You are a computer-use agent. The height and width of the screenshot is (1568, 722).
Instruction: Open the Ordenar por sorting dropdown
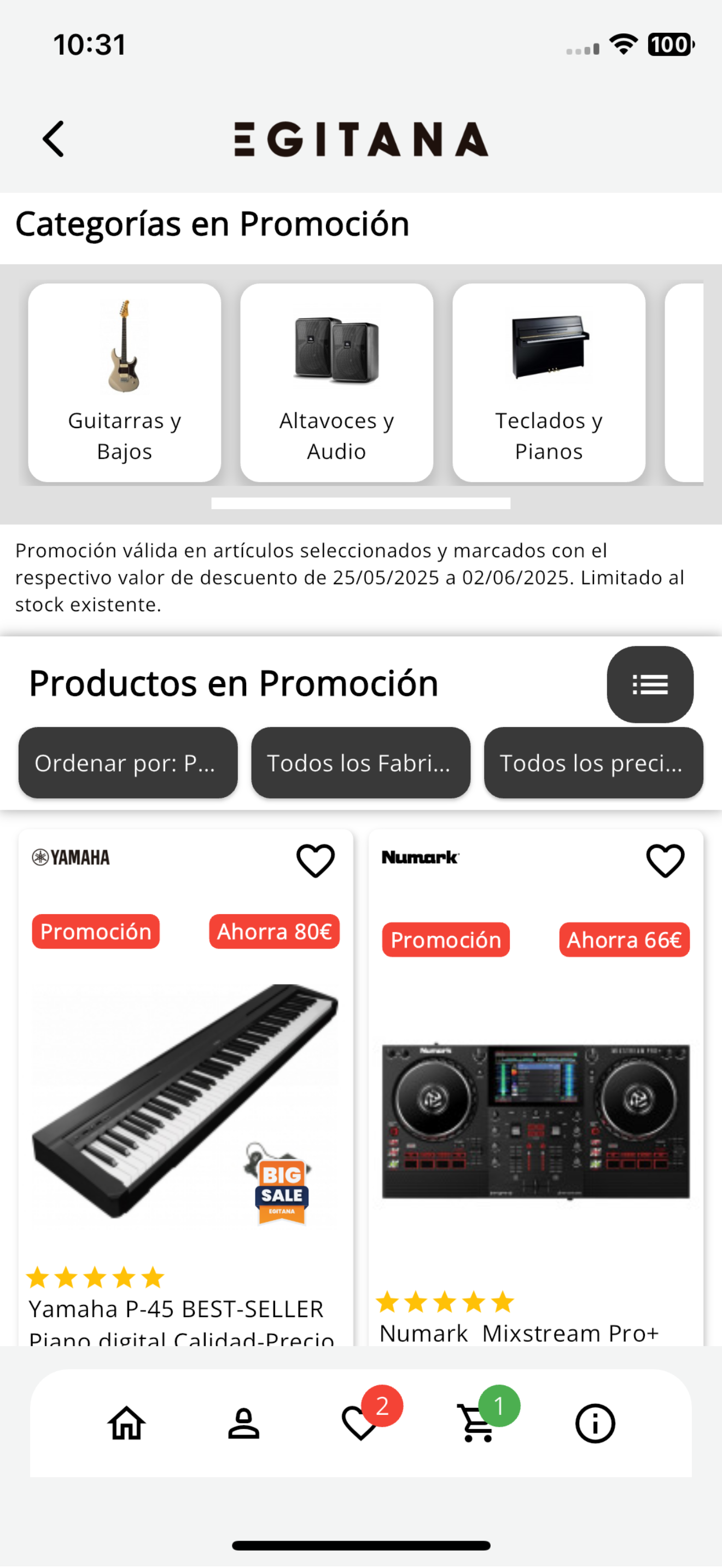click(128, 762)
